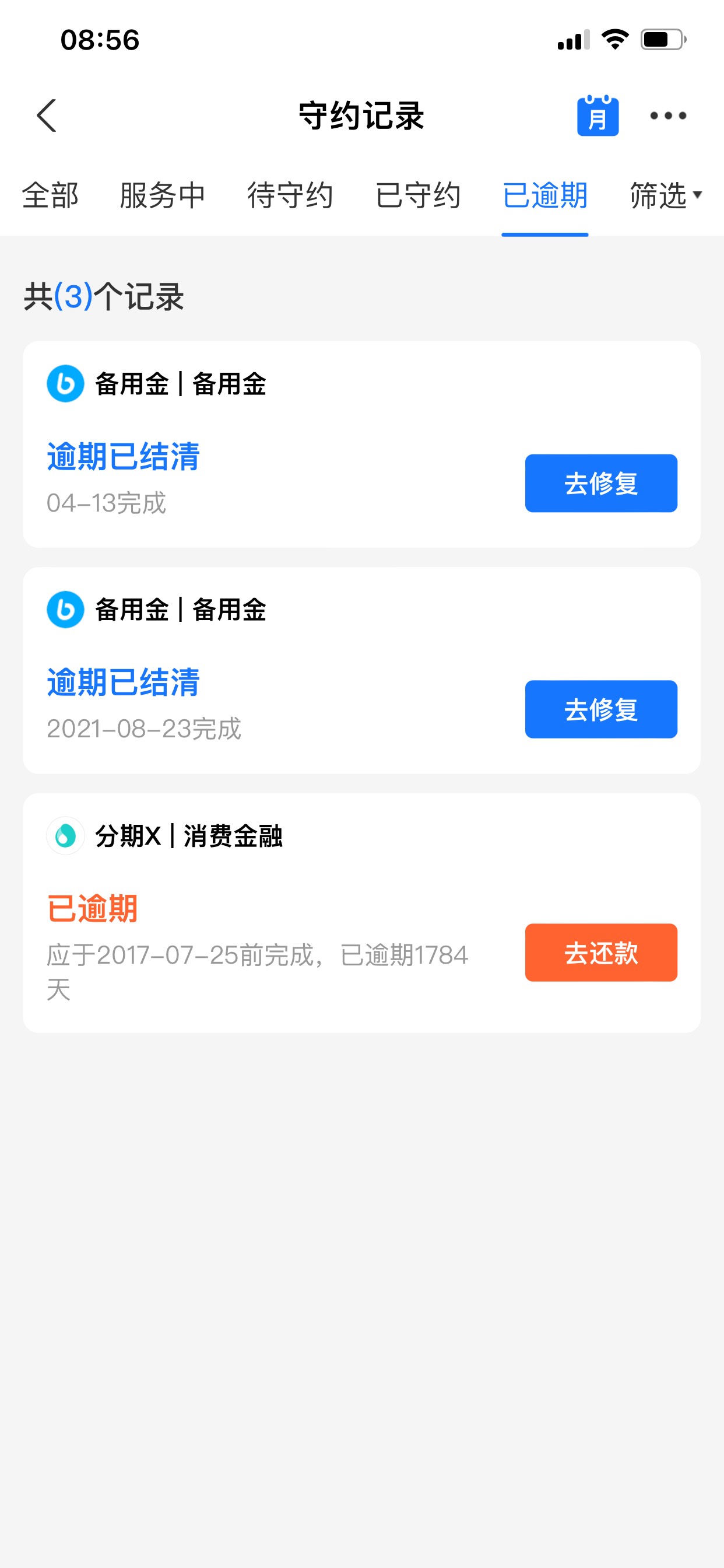Open the monthly calendar icon
Screen dimensions: 724x1568
[x=598, y=116]
